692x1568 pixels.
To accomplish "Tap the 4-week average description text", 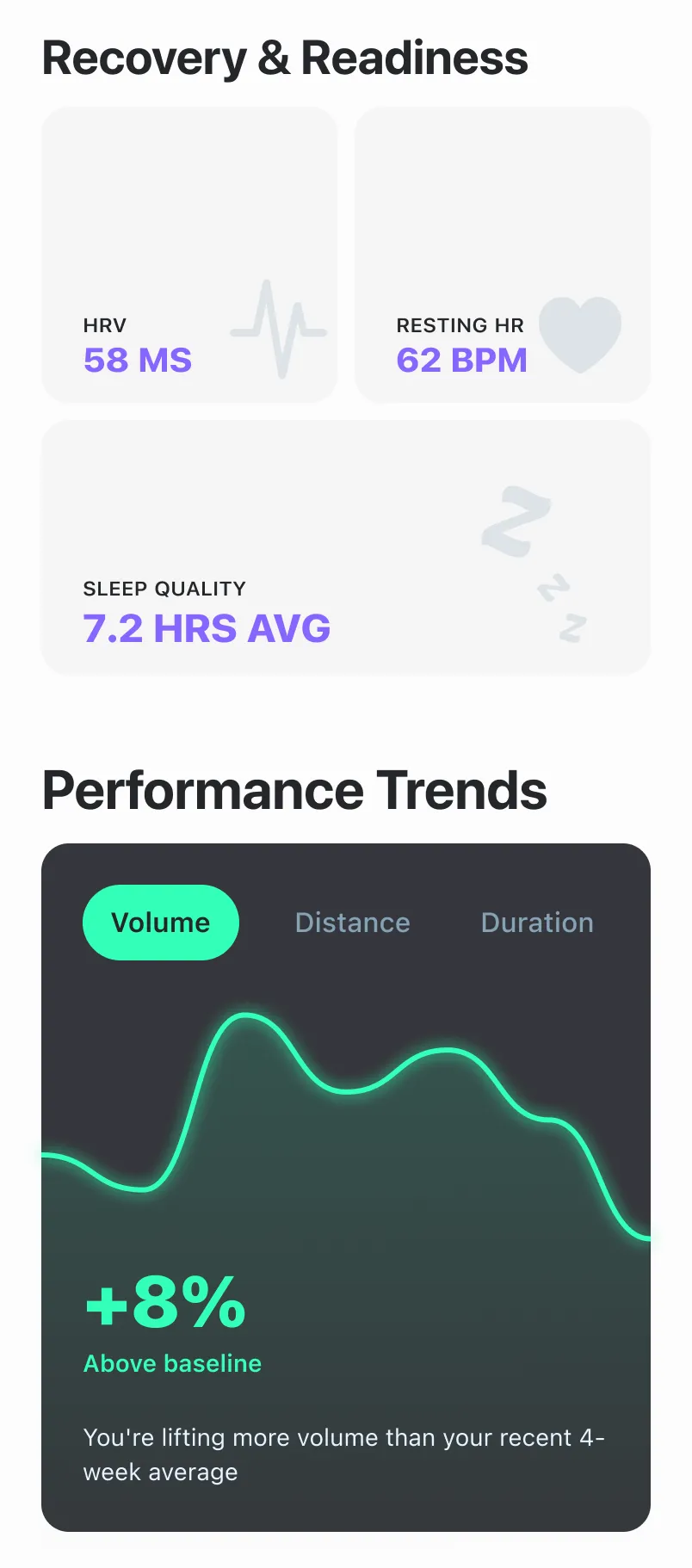I will pyautogui.click(x=343, y=1454).
